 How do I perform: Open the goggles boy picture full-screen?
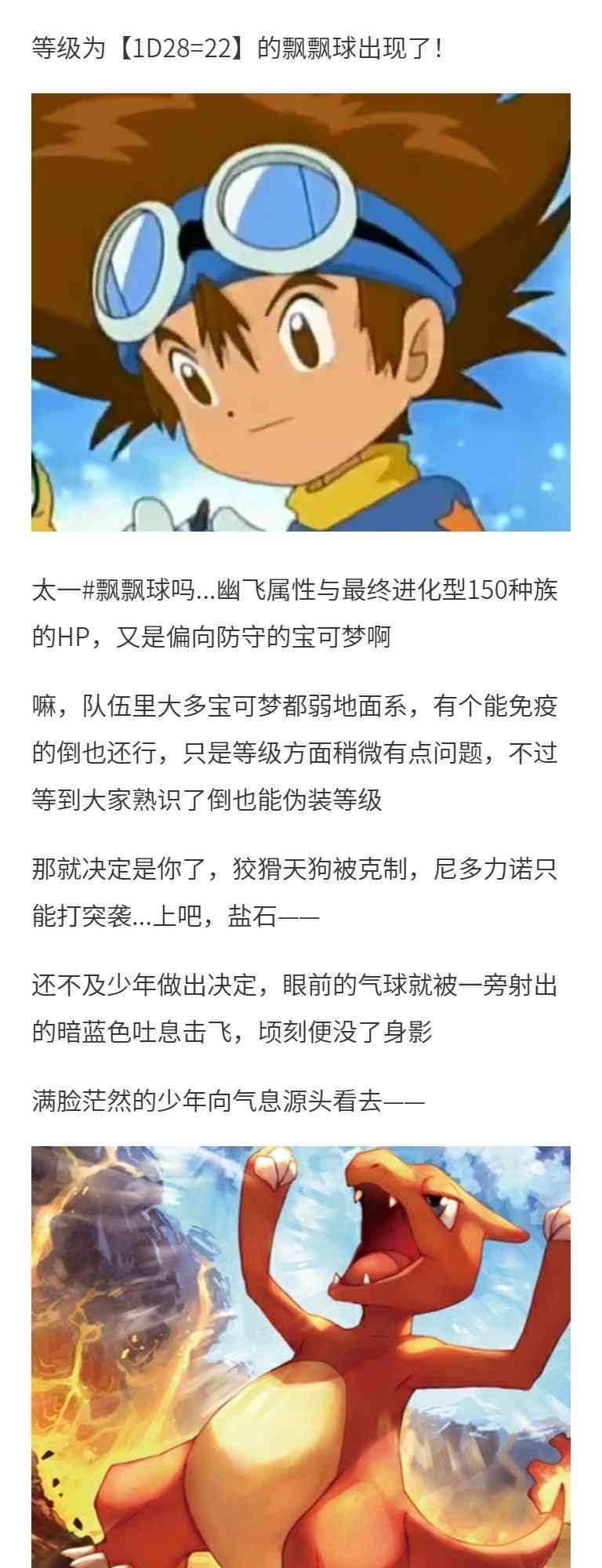click(x=301, y=312)
